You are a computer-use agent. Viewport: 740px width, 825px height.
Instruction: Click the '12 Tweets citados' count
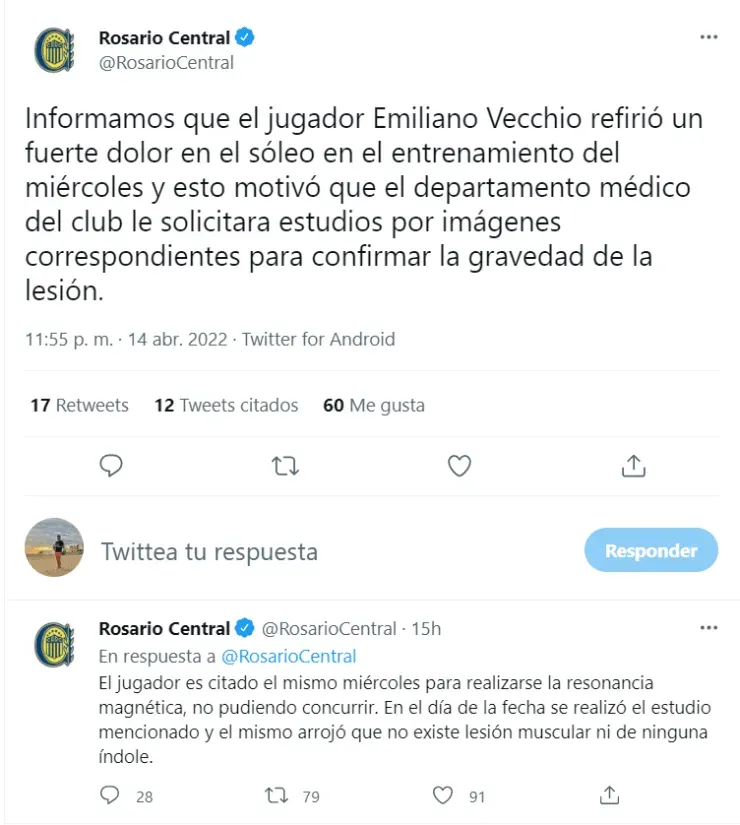[226, 405]
